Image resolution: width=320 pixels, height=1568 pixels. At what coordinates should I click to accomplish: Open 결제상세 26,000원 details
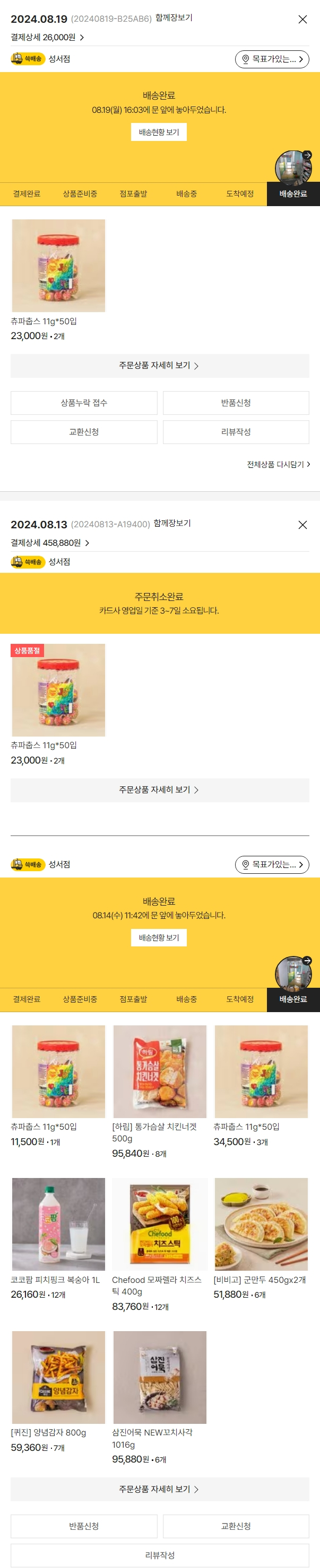(47, 37)
